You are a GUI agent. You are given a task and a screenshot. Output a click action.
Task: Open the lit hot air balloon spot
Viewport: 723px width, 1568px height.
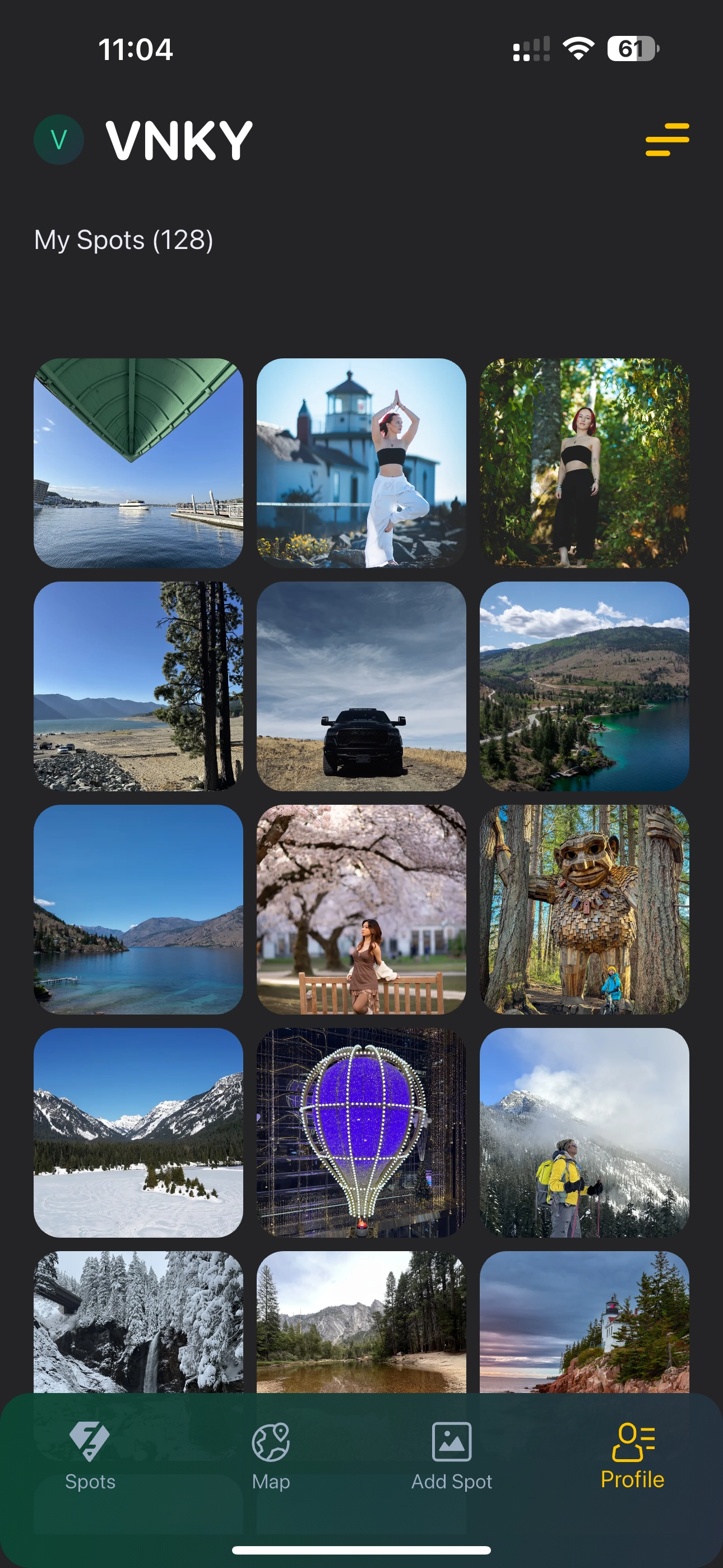[x=361, y=1132]
